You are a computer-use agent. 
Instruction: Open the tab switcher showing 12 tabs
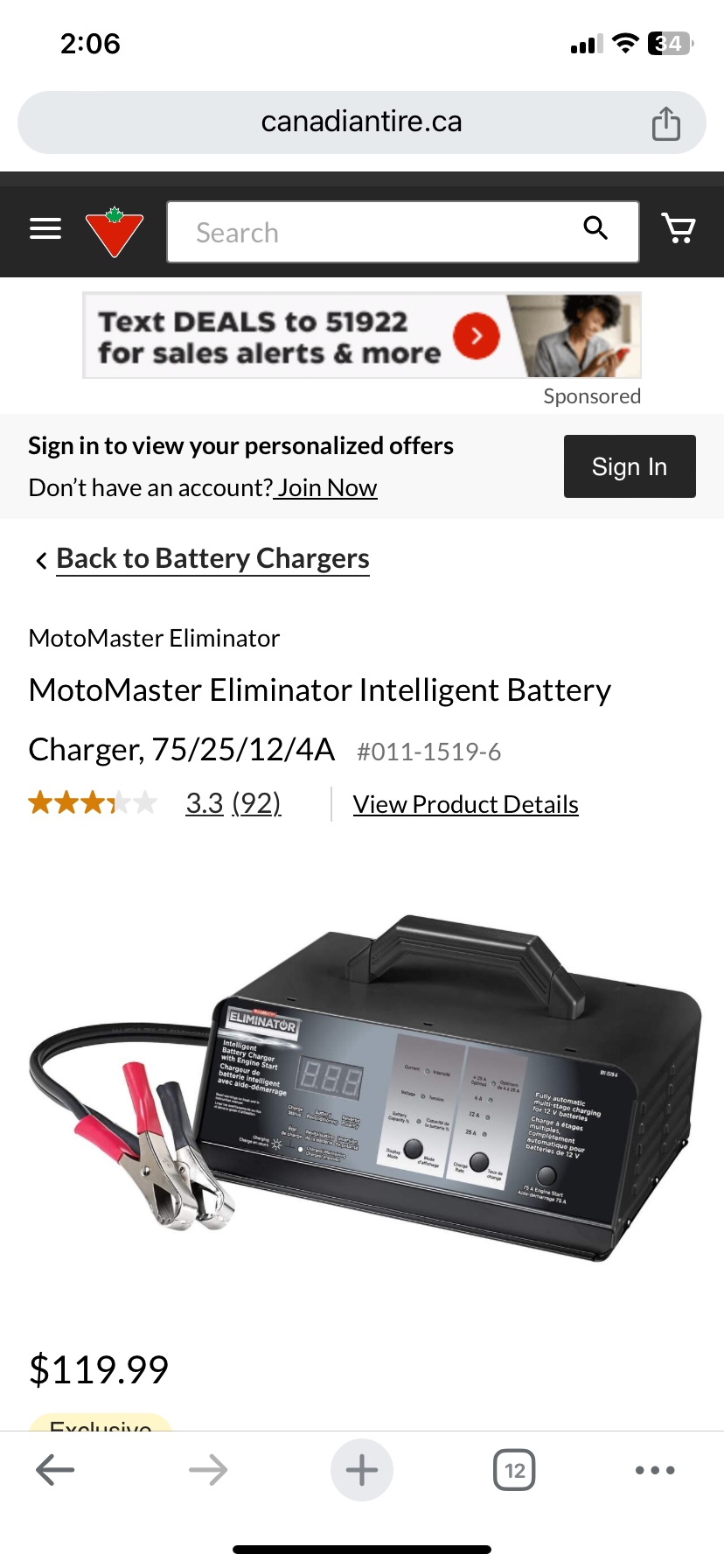coord(514,1469)
